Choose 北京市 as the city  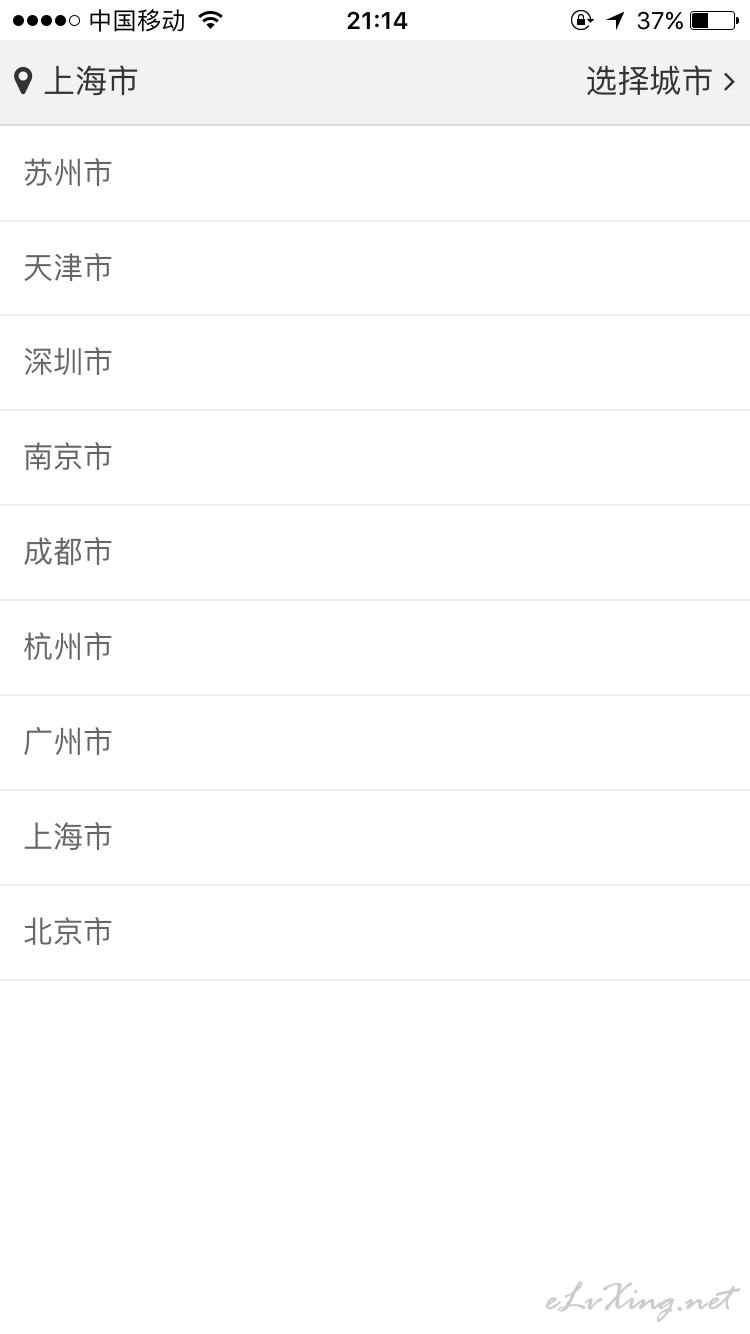[375, 933]
